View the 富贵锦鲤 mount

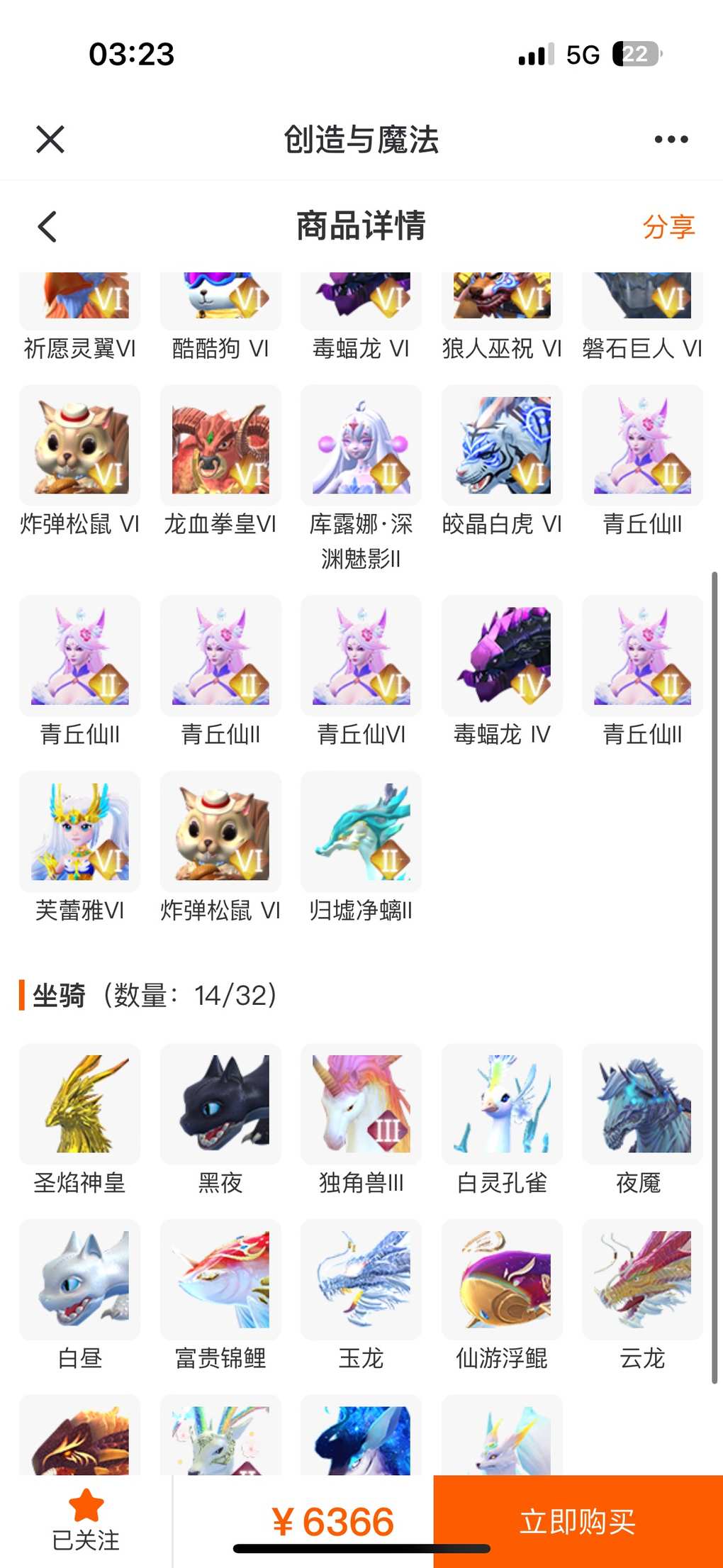[220, 1280]
